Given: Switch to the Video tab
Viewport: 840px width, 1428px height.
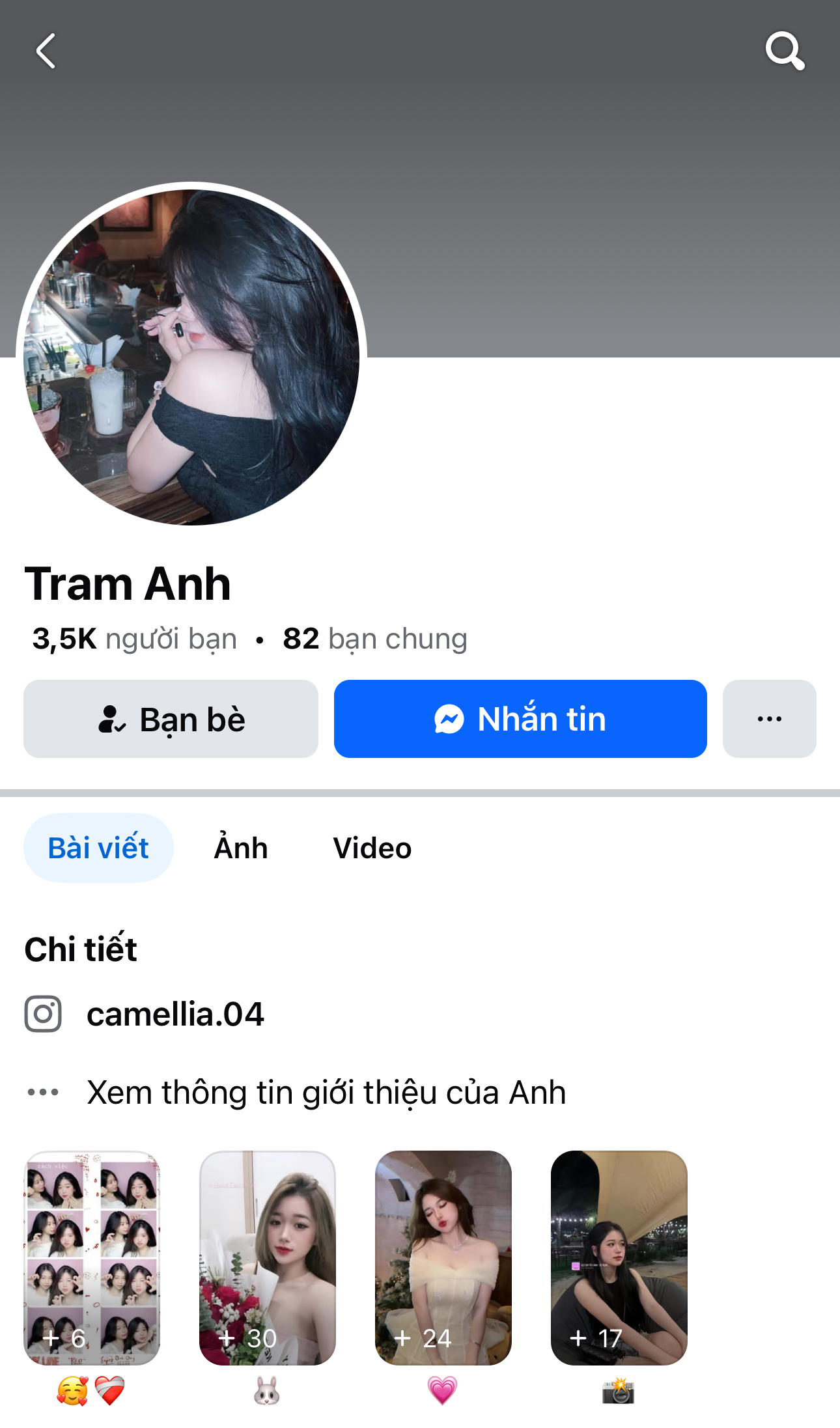Looking at the screenshot, I should tap(372, 848).
